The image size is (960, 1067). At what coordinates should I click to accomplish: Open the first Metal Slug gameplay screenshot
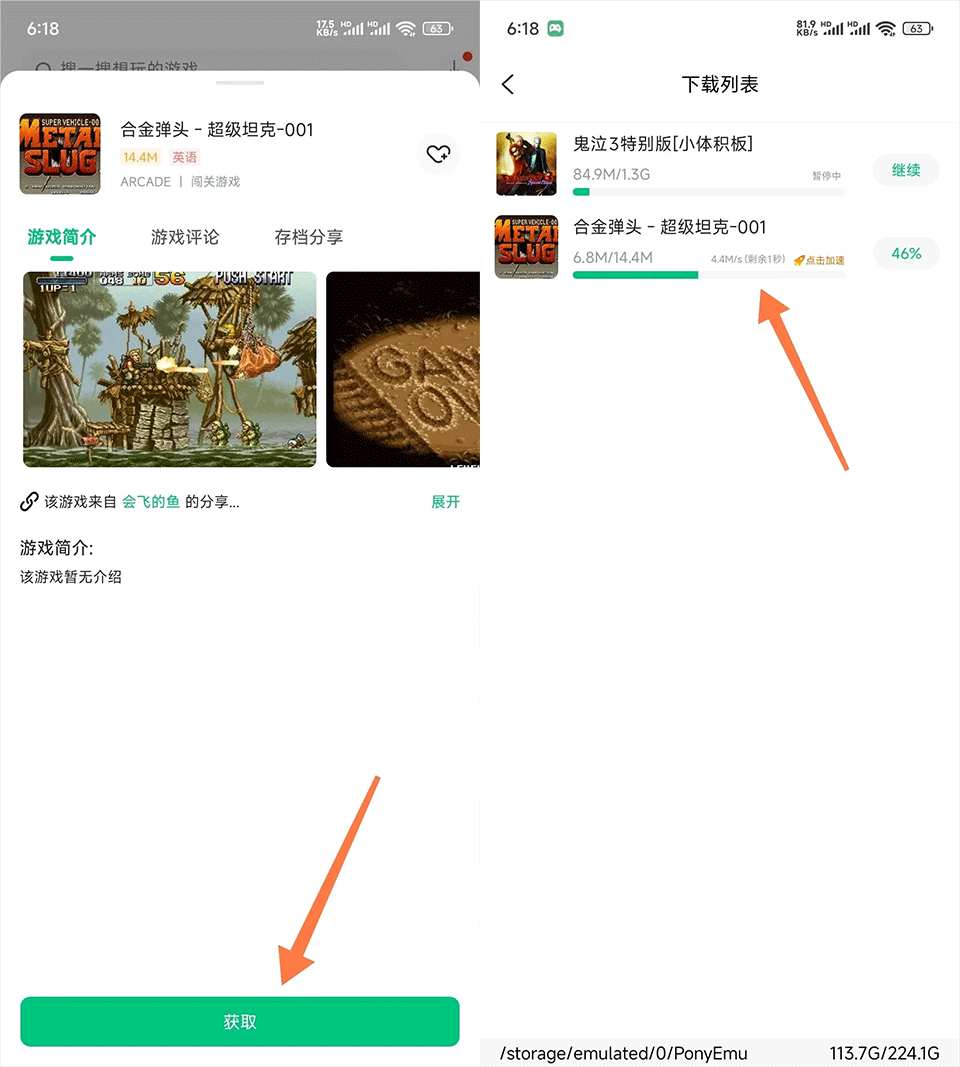click(x=170, y=369)
